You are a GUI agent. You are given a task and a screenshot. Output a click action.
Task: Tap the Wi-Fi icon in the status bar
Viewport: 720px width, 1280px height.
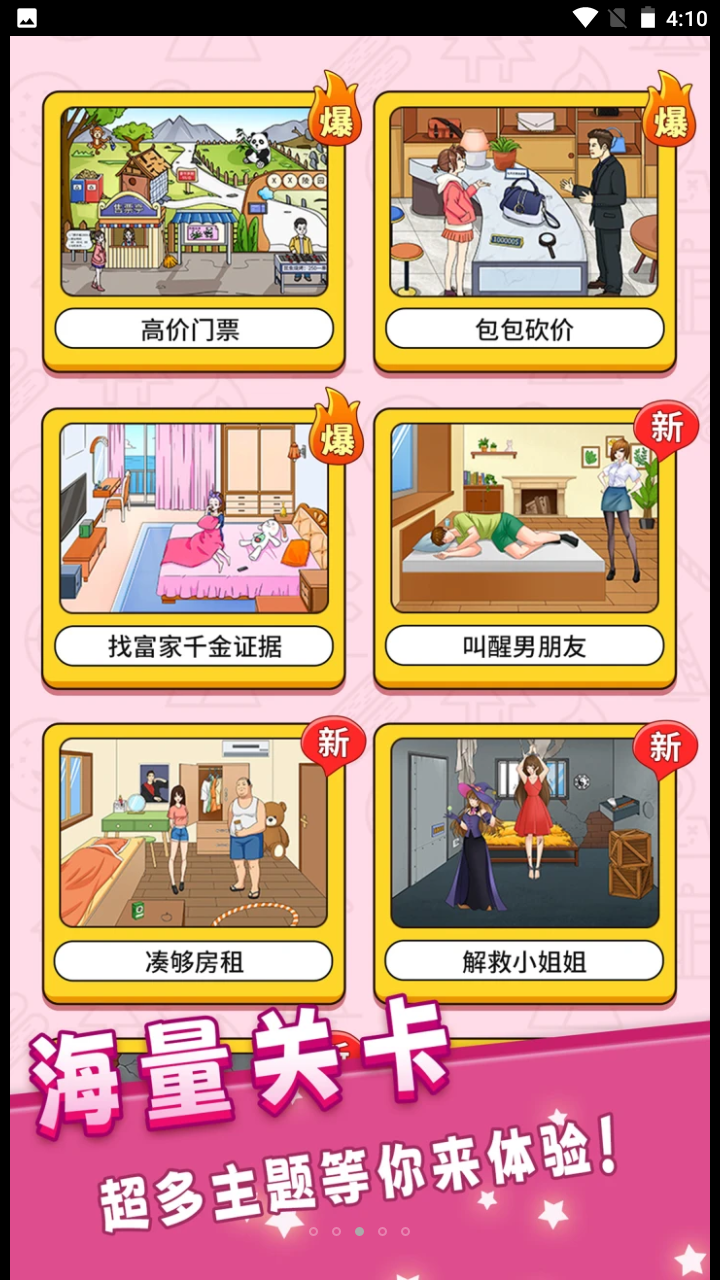coord(585,16)
